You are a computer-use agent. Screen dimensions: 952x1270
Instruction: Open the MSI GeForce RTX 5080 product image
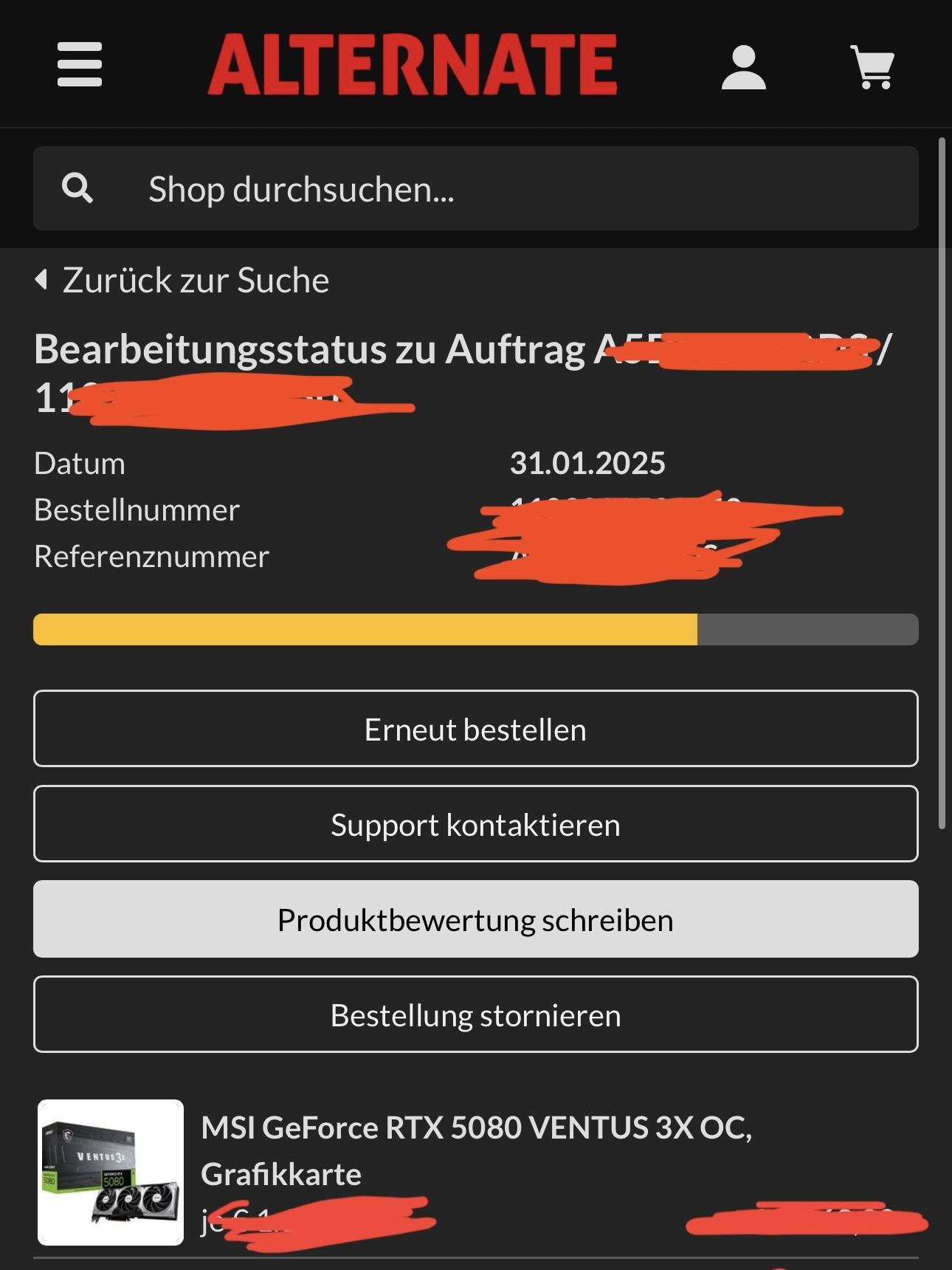tap(111, 1172)
